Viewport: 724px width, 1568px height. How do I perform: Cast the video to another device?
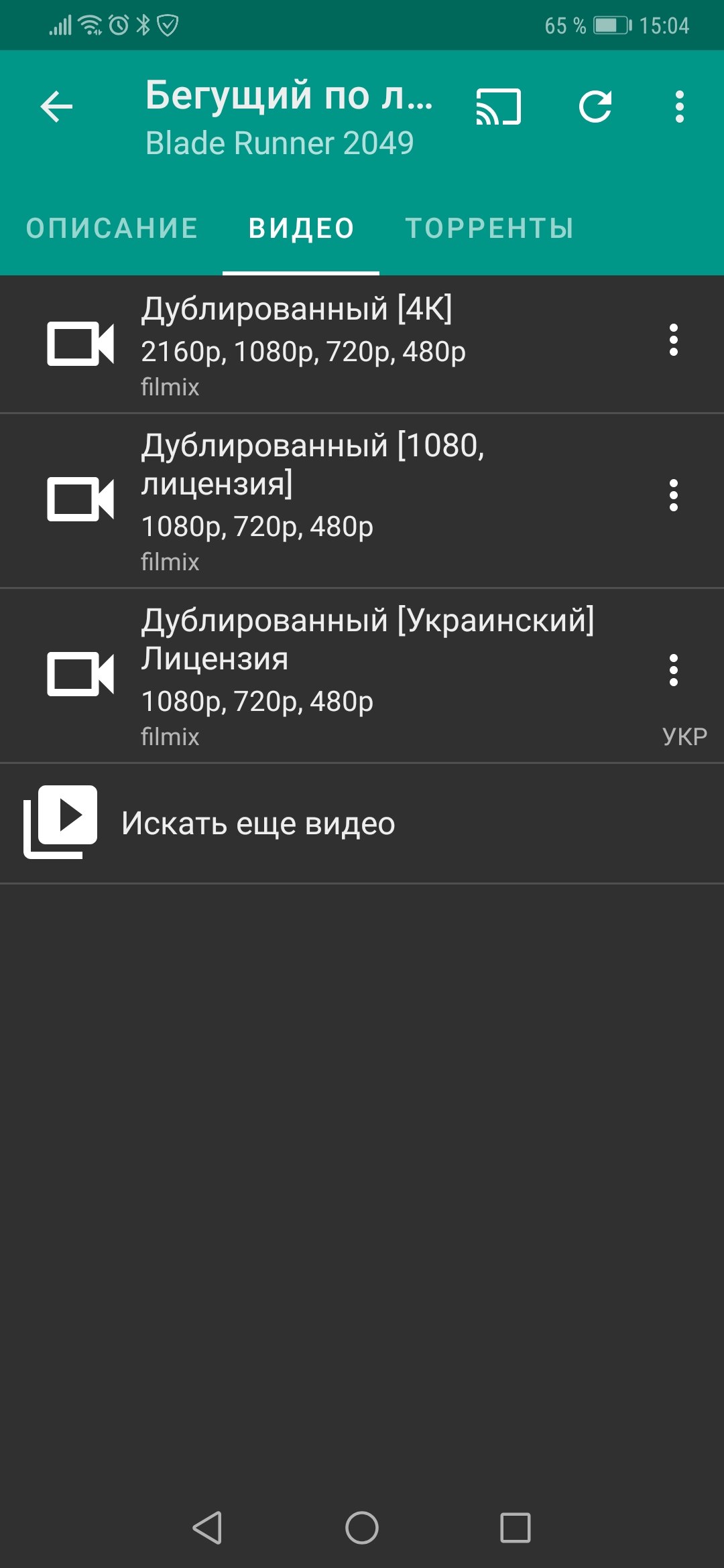[x=498, y=107]
